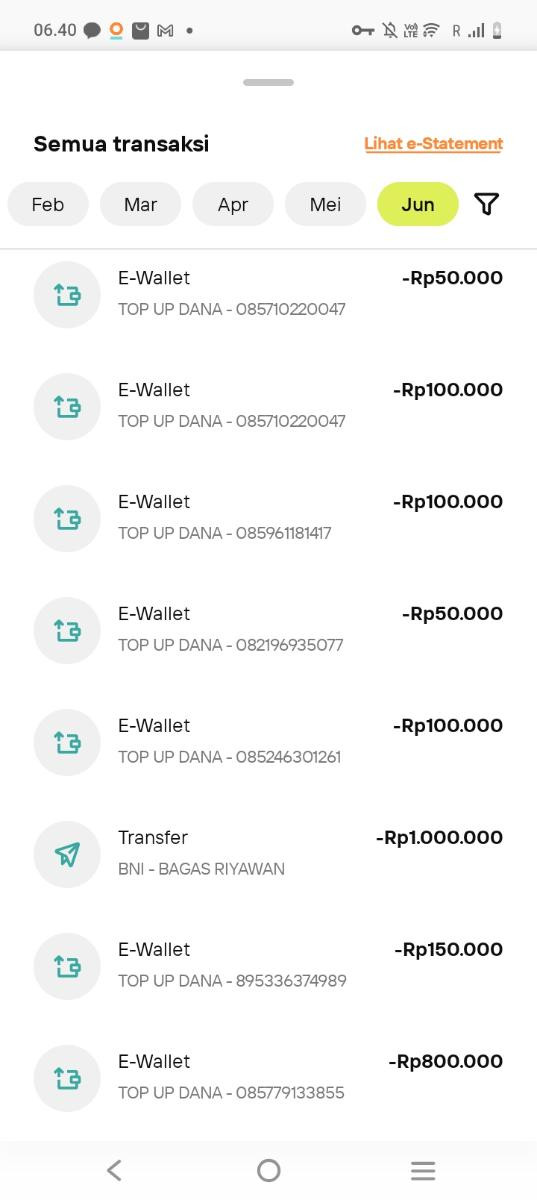Open the transfer to BNI Bagas Riyawan
The width and height of the screenshot is (537, 1200).
(x=268, y=854)
